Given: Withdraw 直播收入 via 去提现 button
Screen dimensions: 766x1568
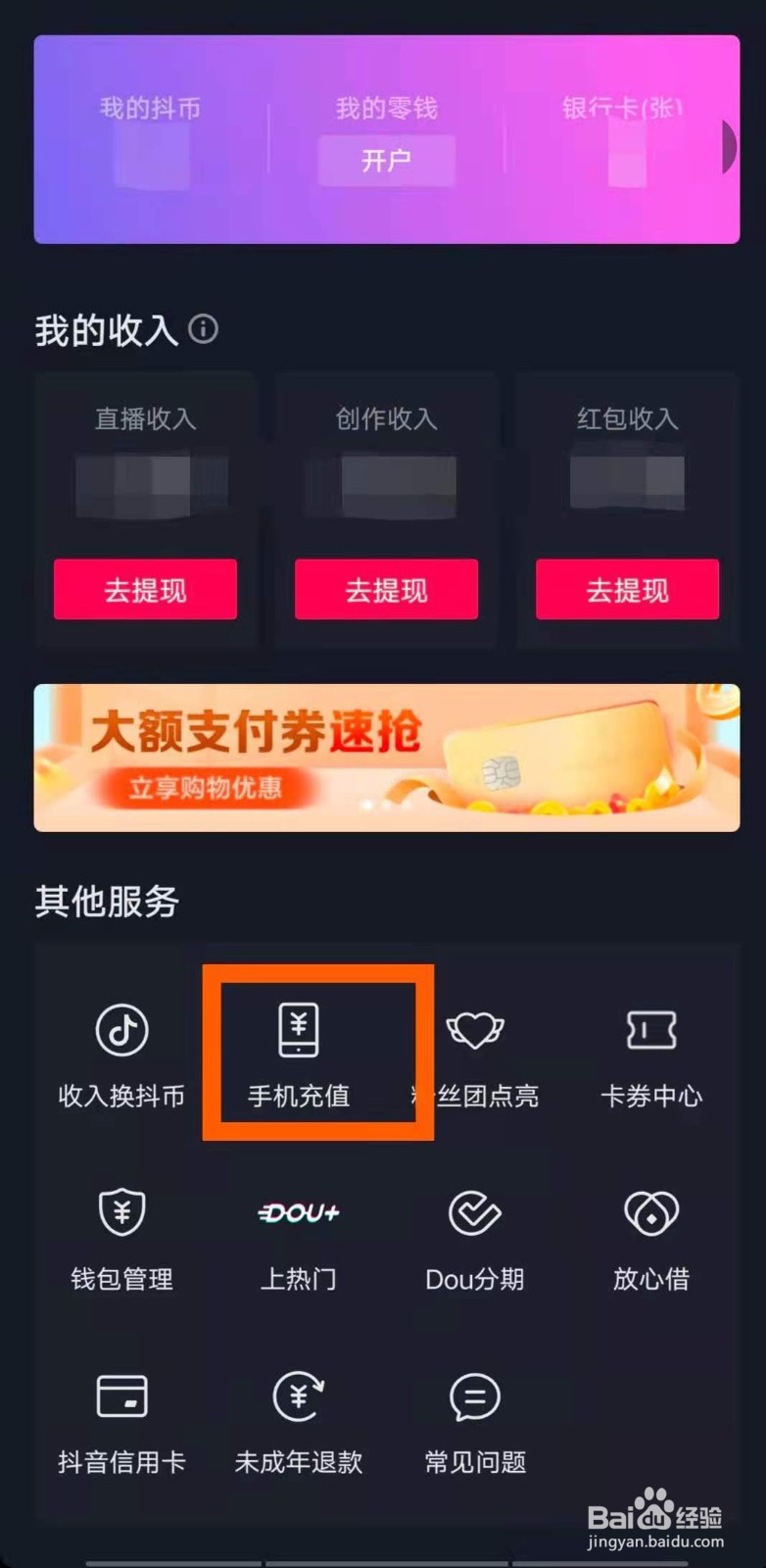Looking at the screenshot, I should point(145,589).
